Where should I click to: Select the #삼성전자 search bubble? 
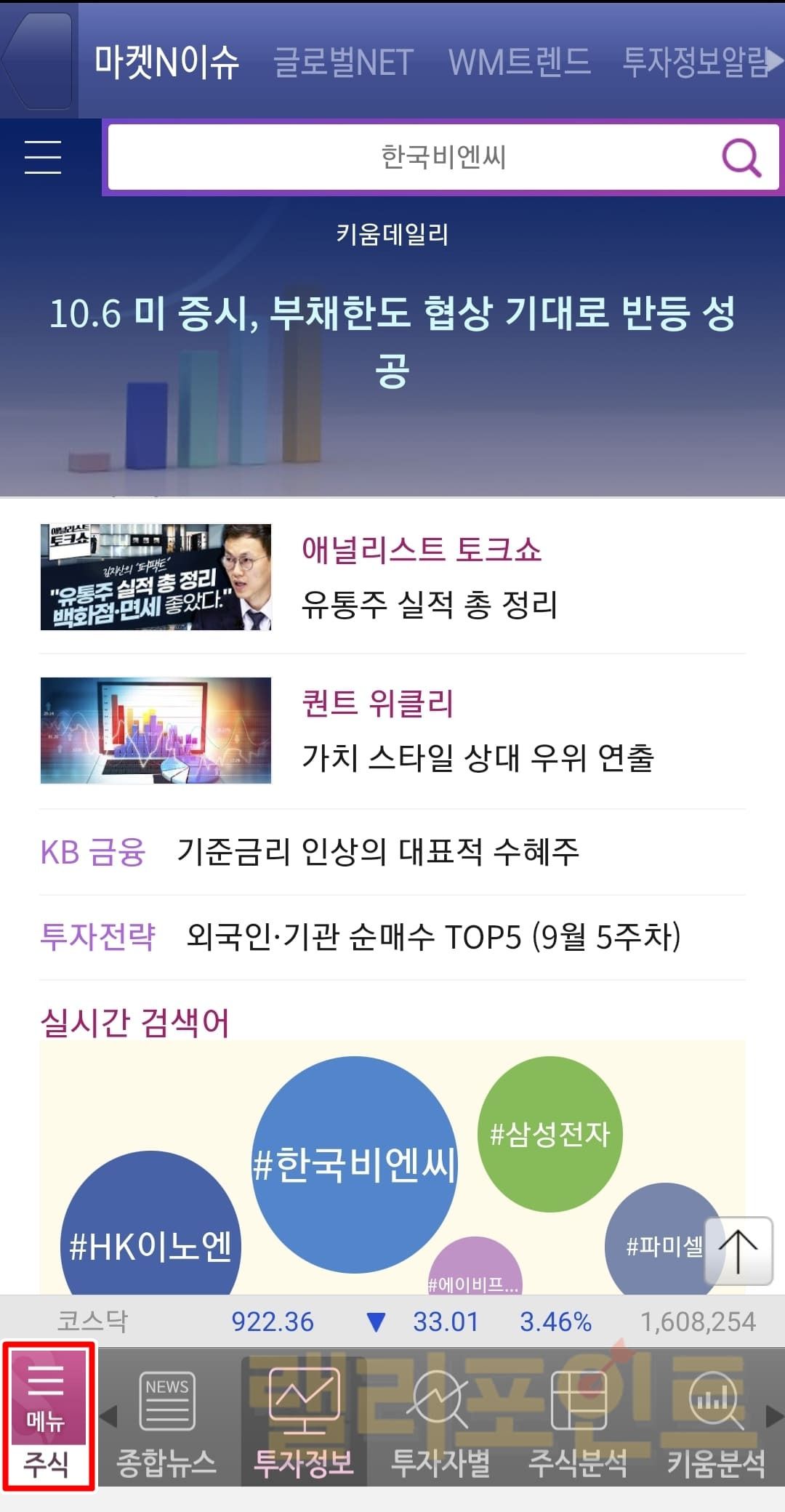pos(550,1134)
